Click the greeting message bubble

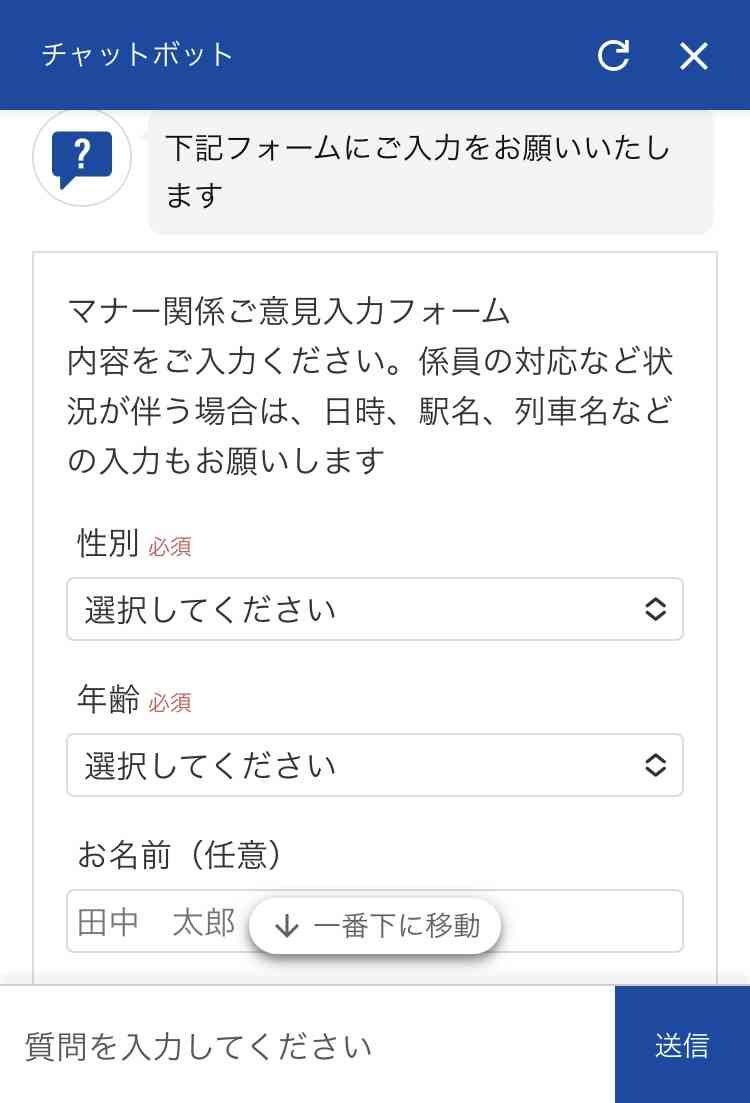[420, 172]
